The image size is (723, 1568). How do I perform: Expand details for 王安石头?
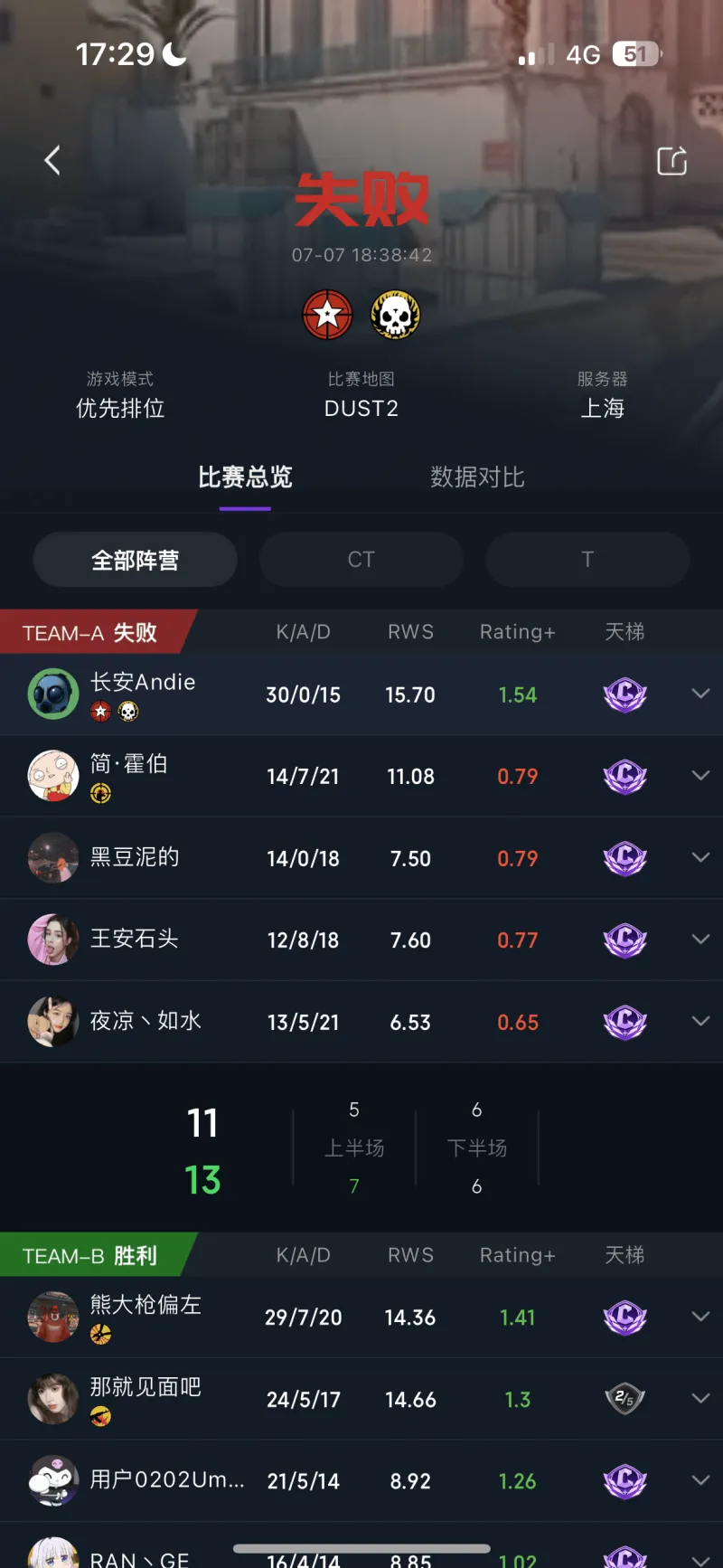click(700, 940)
